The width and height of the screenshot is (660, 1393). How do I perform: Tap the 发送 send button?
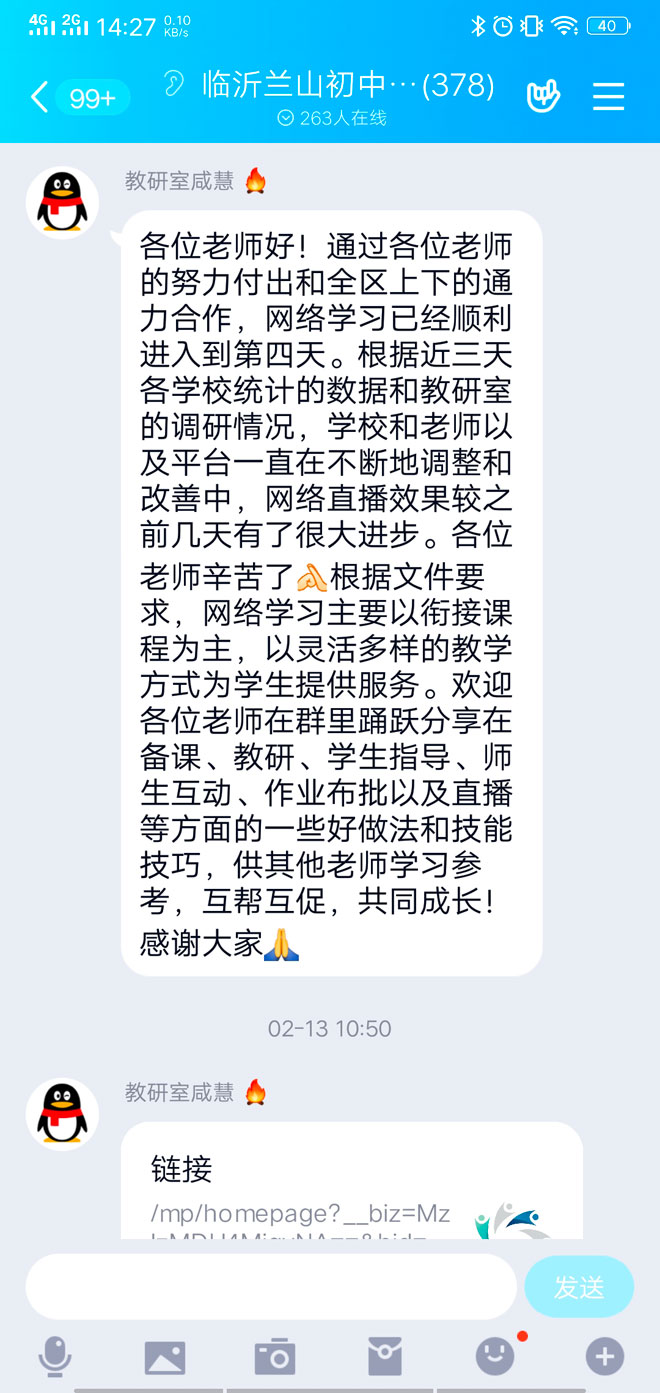(579, 1287)
